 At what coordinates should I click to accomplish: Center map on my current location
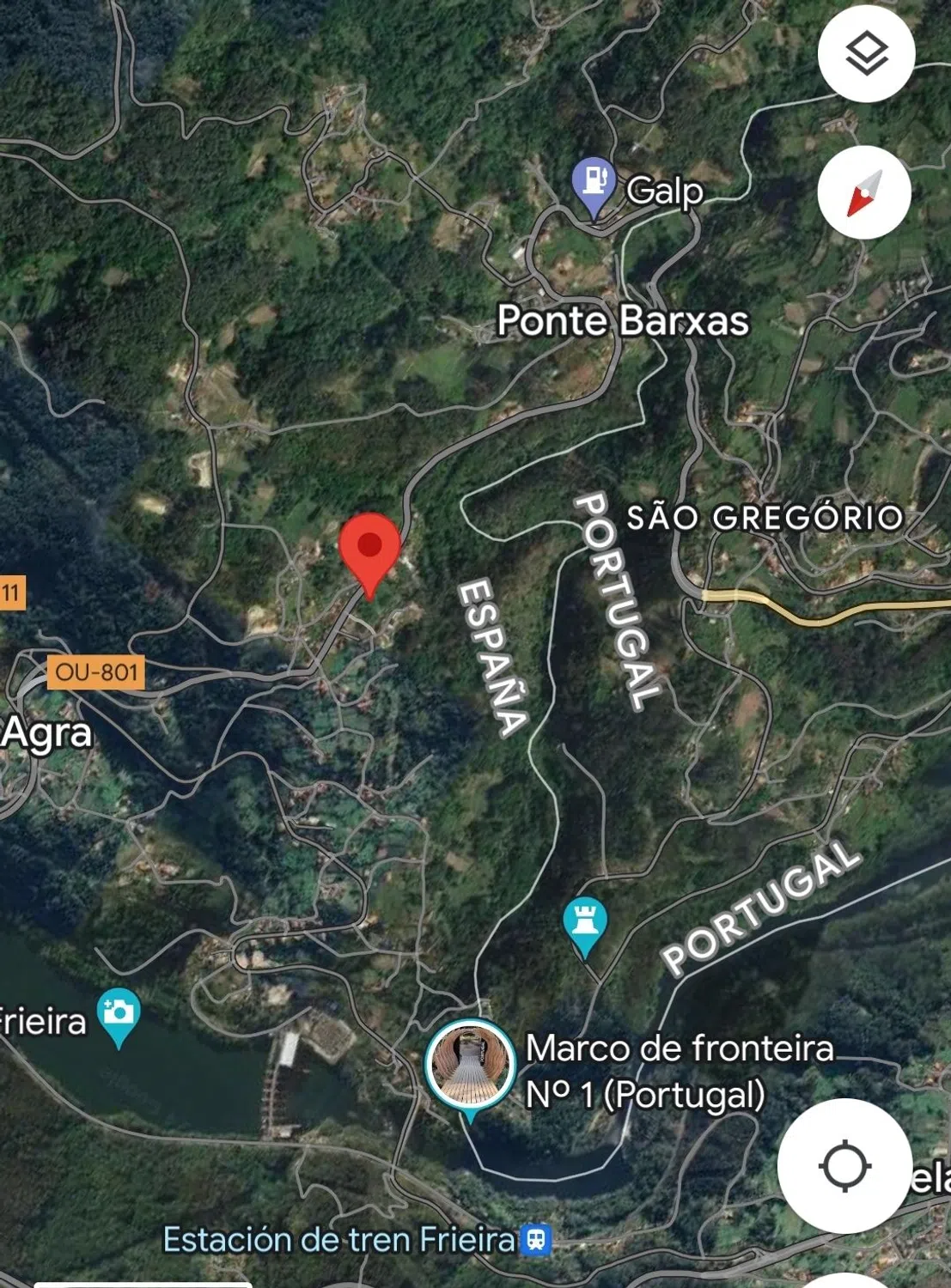pyautogui.click(x=844, y=1166)
